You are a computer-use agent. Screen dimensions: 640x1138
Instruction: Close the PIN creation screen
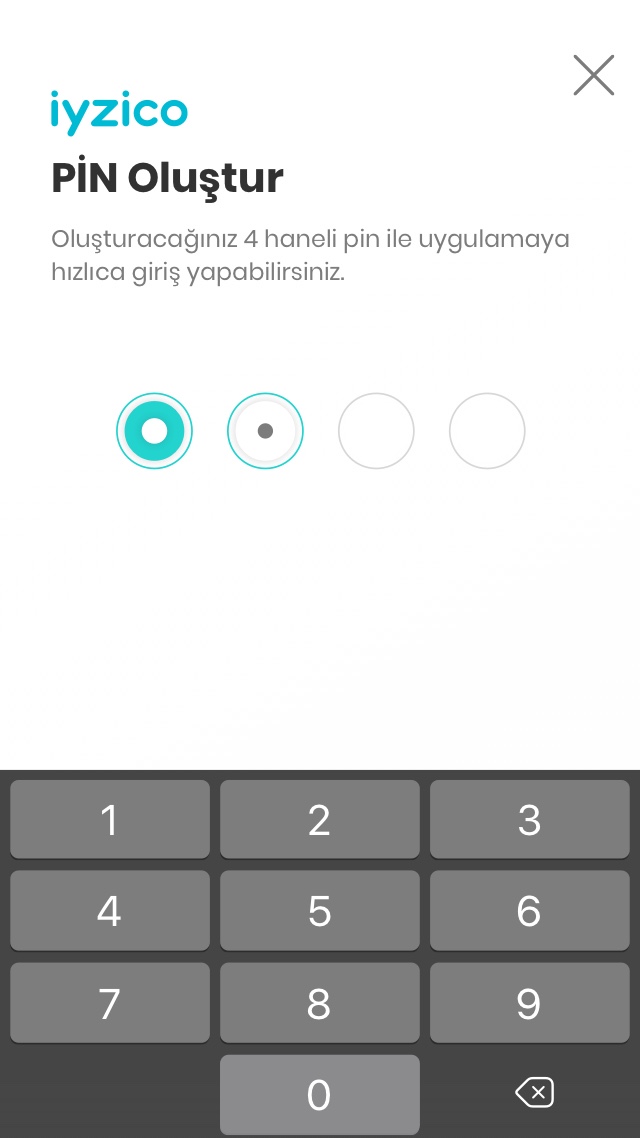[x=593, y=75]
